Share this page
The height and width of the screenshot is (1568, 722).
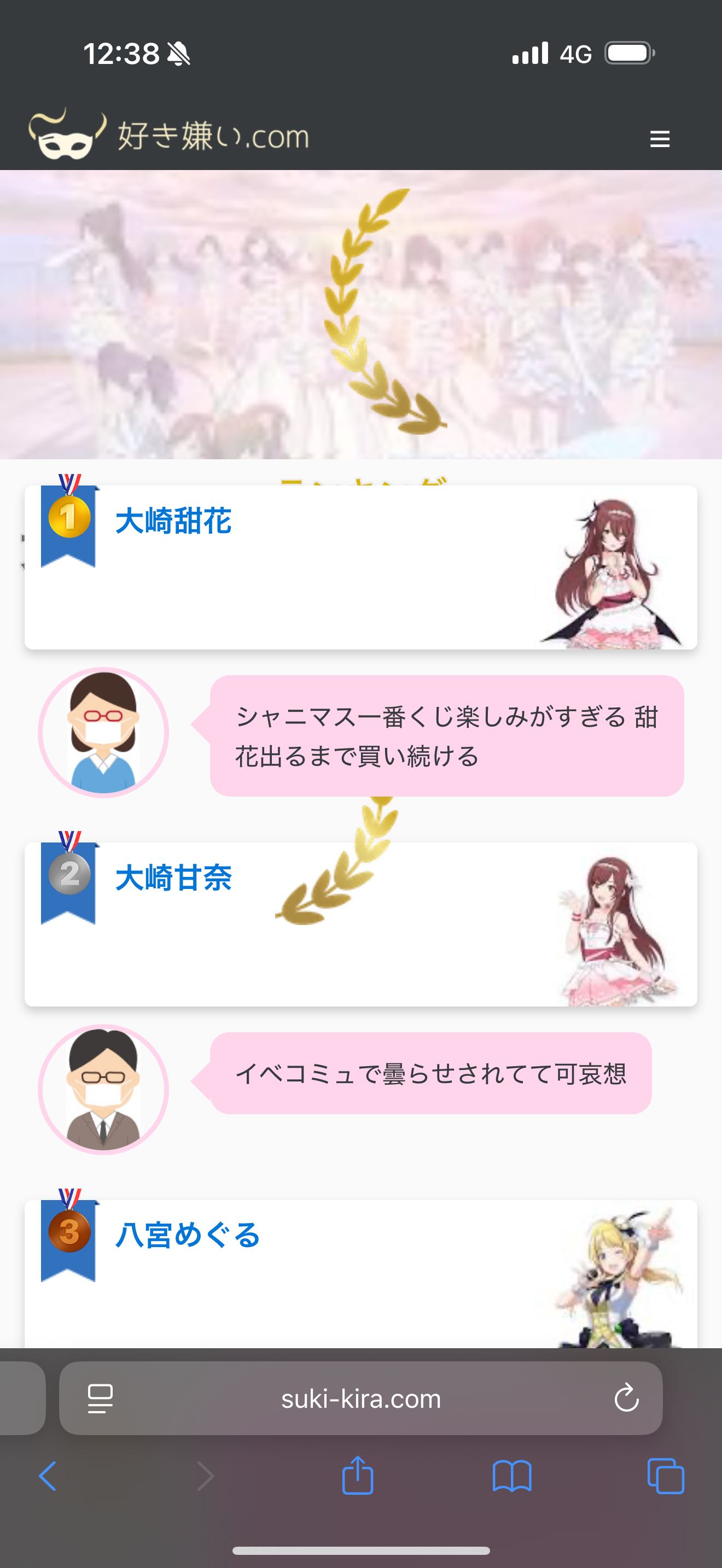357,1476
